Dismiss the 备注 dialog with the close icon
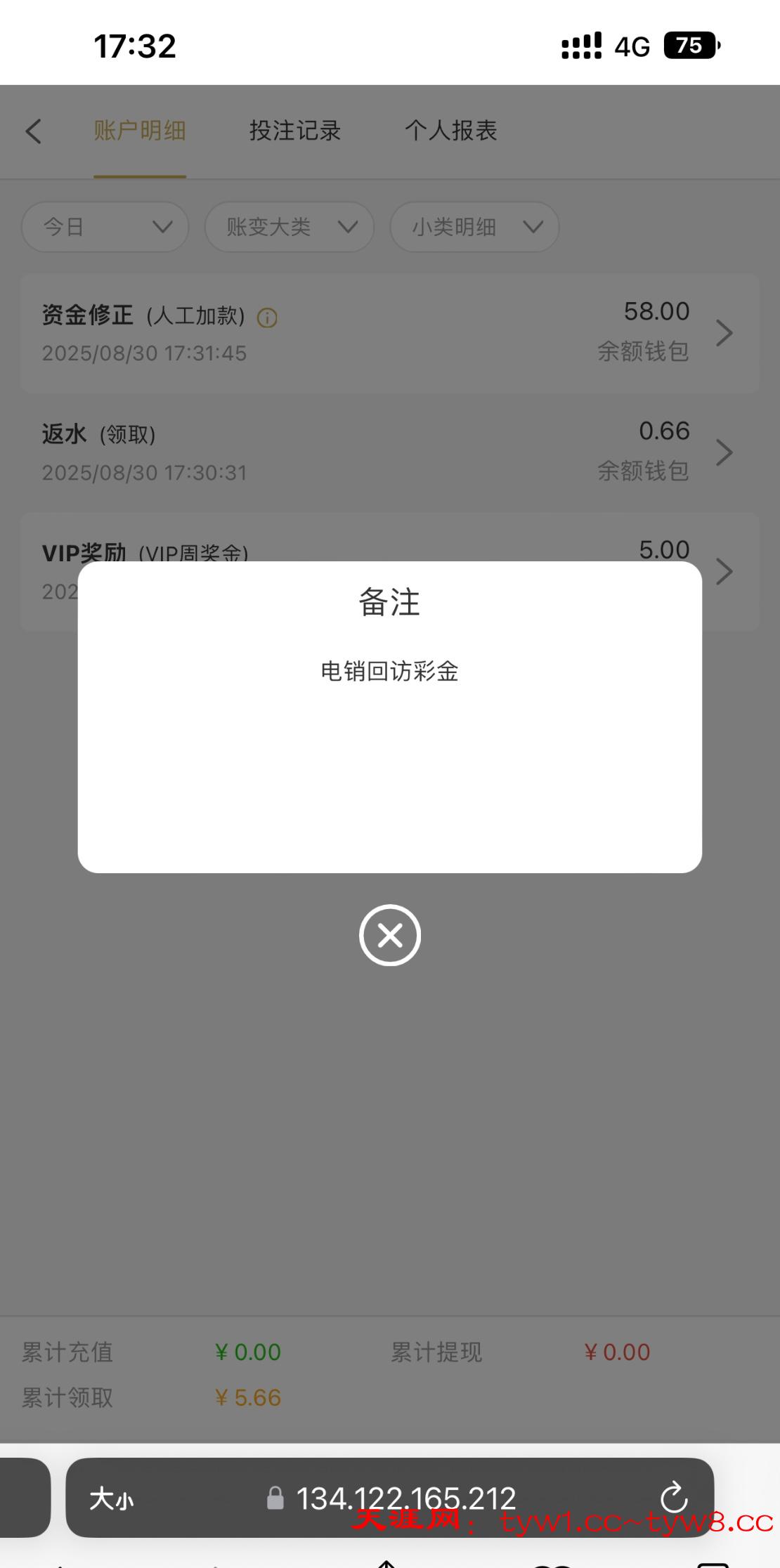The width and height of the screenshot is (780, 1568). coord(389,935)
